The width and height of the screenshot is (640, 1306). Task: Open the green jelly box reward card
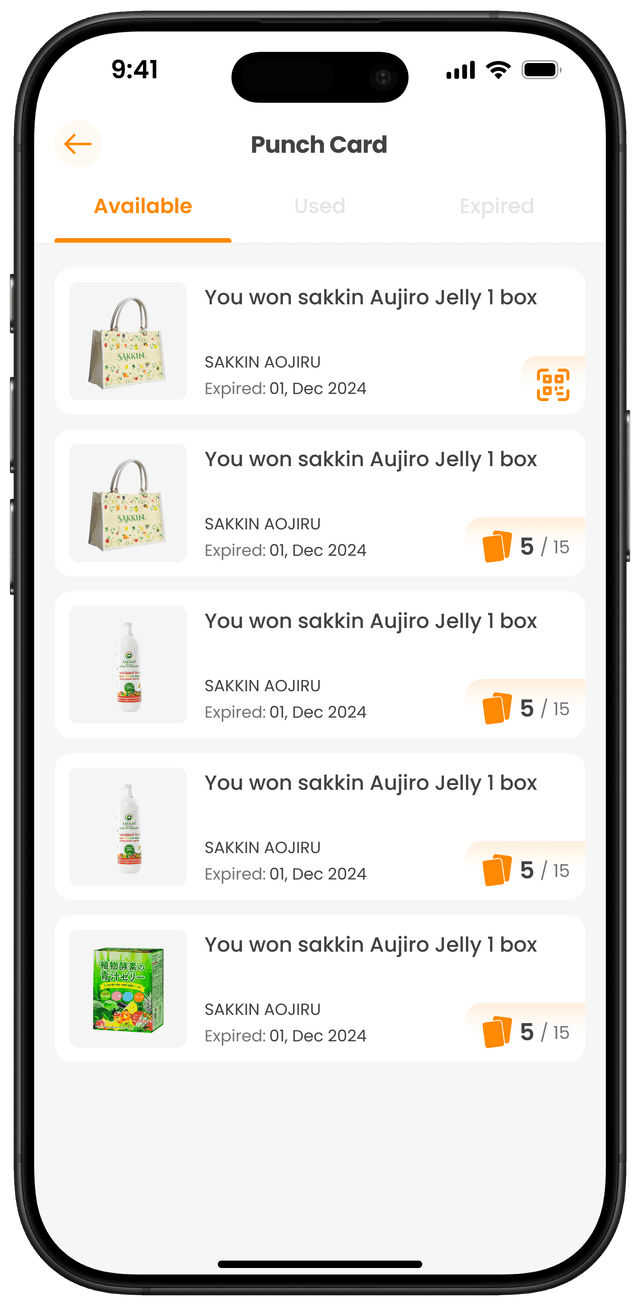click(319, 988)
